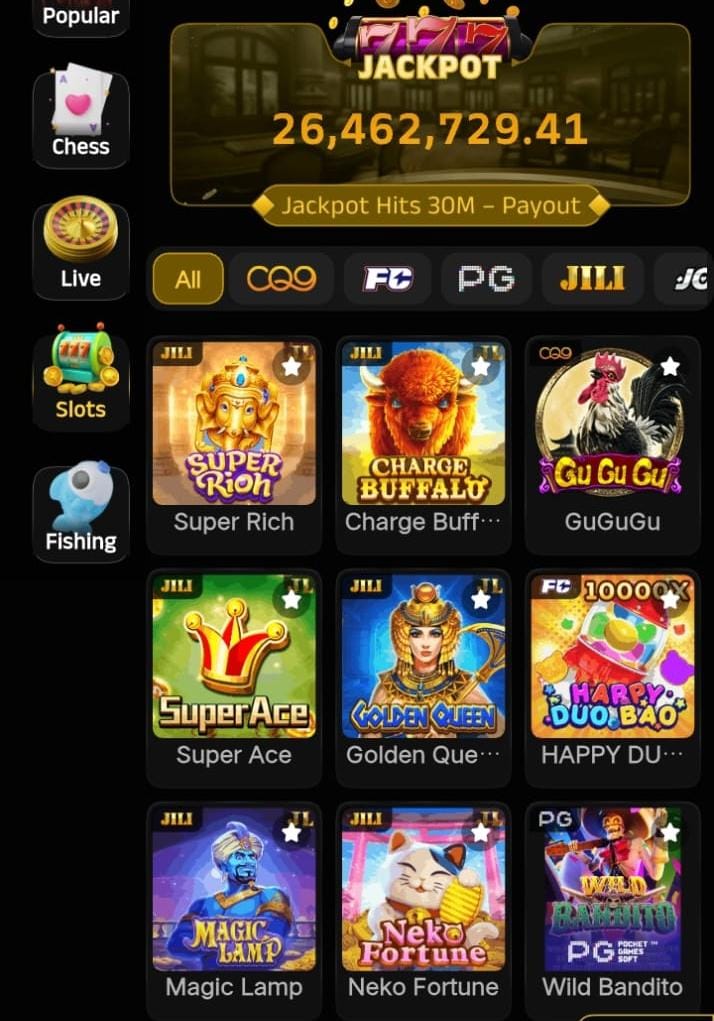This screenshot has width=714, height=1021.
Task: Open the Fishing category
Action: pyautogui.click(x=80, y=512)
